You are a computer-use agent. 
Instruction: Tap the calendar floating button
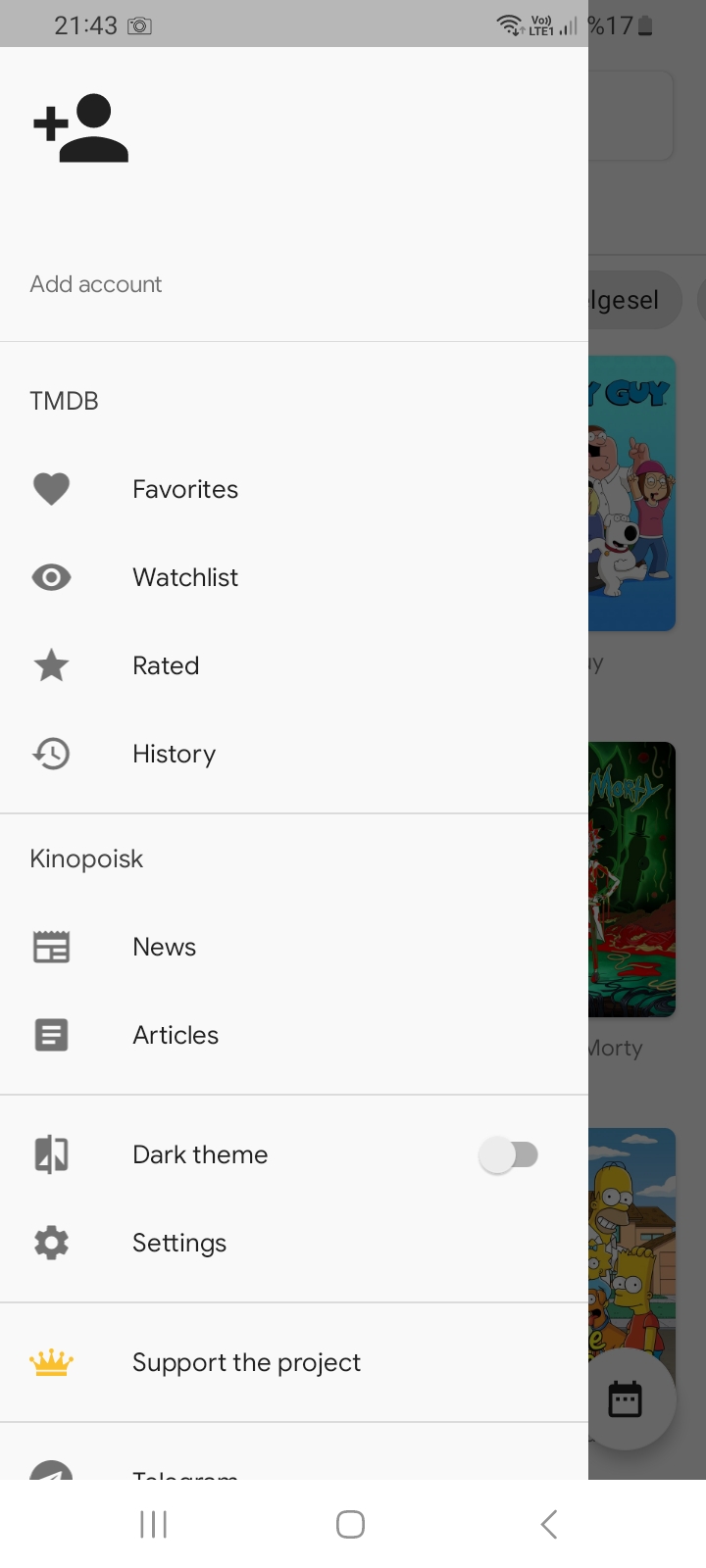point(625,1398)
